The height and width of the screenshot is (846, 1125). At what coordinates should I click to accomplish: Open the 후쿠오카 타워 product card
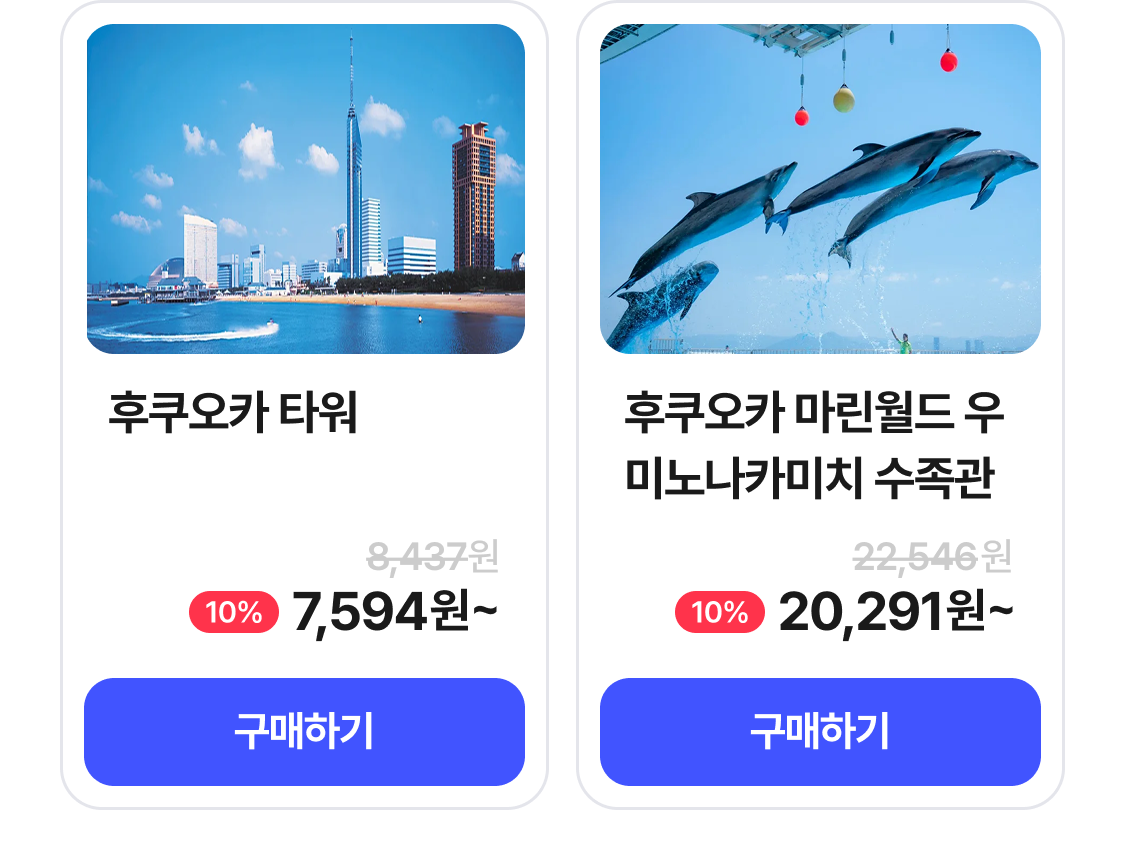[x=305, y=190]
